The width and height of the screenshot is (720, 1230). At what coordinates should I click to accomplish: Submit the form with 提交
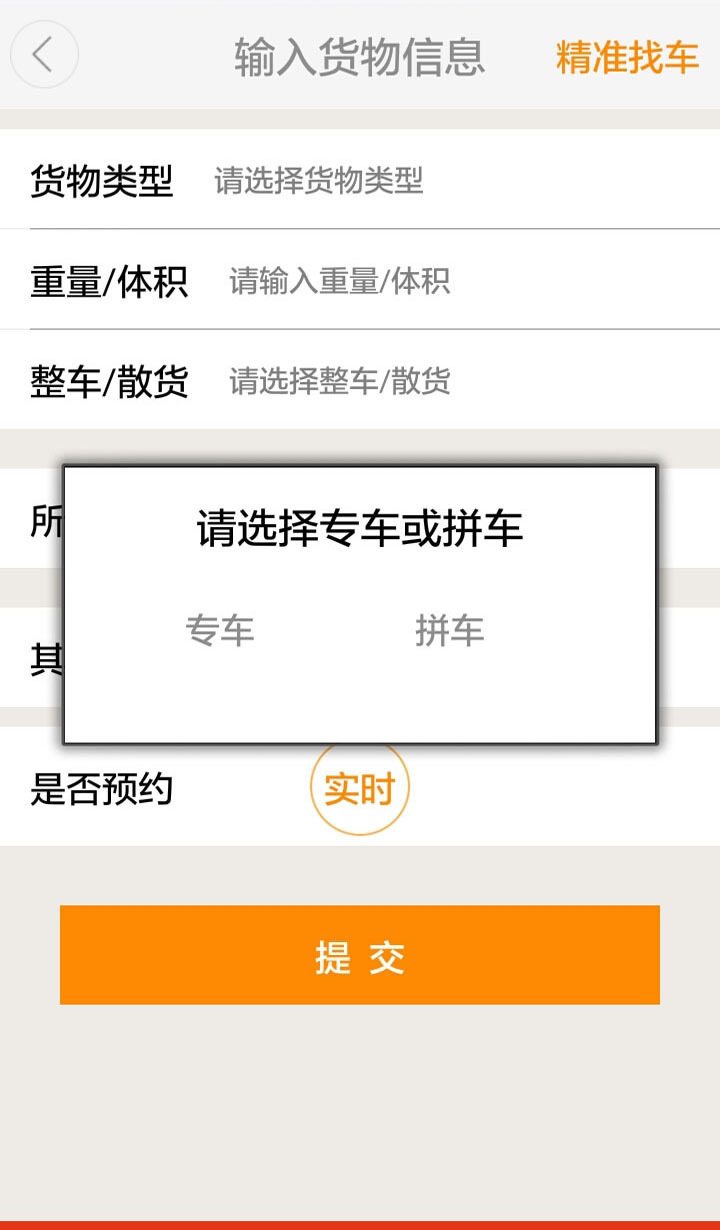pos(360,955)
